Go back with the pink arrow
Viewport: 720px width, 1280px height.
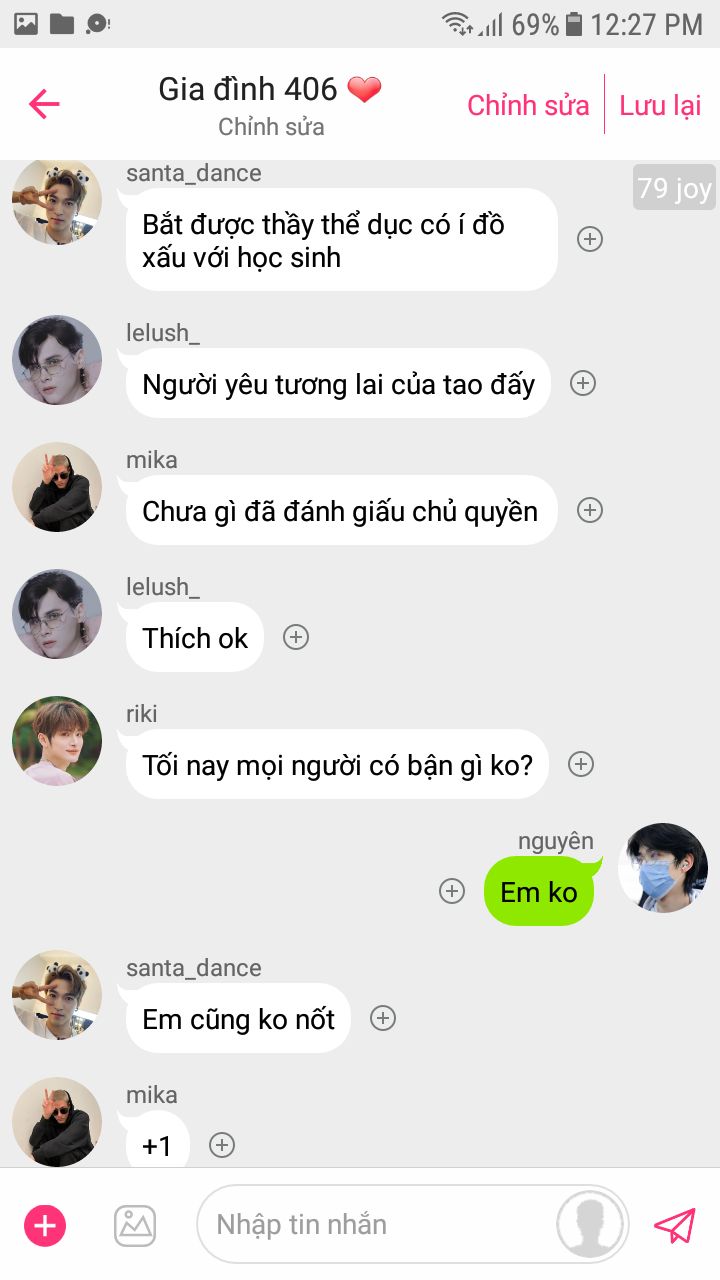click(44, 104)
